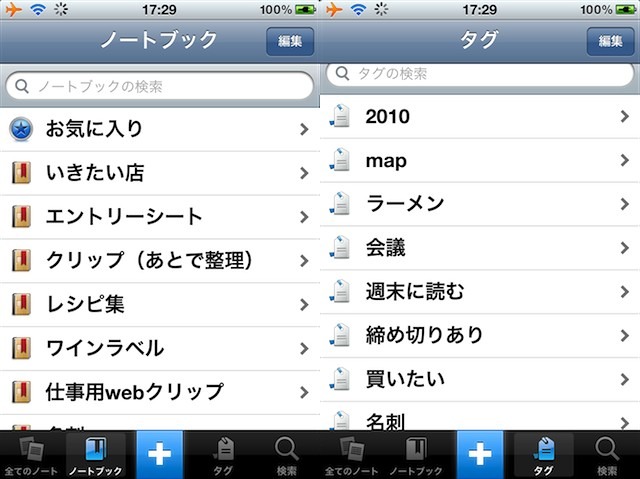Tap the タグの検索 search field
640x479 pixels.
pyautogui.click(x=480, y=73)
